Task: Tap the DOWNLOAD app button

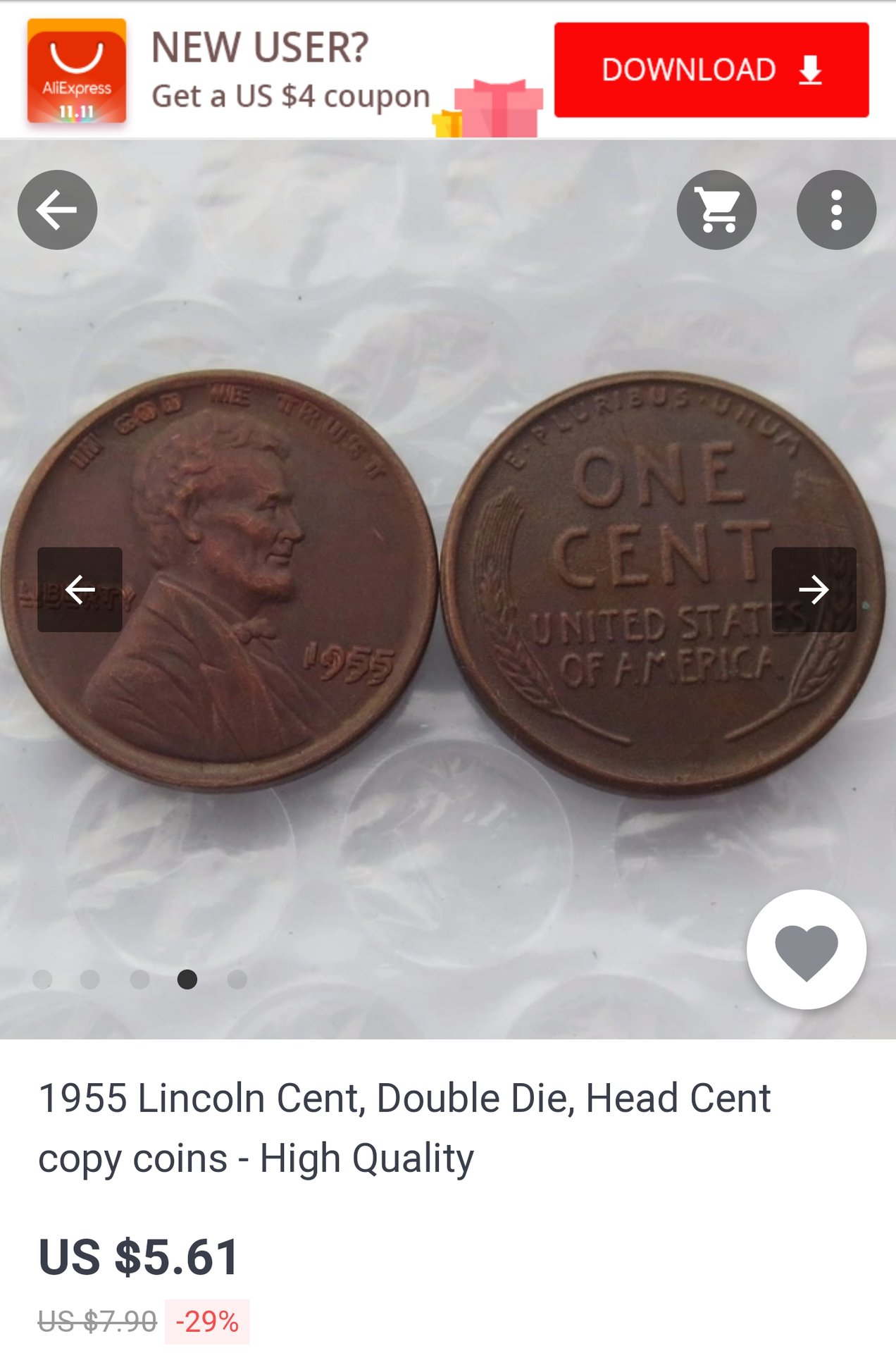Action: [x=711, y=70]
